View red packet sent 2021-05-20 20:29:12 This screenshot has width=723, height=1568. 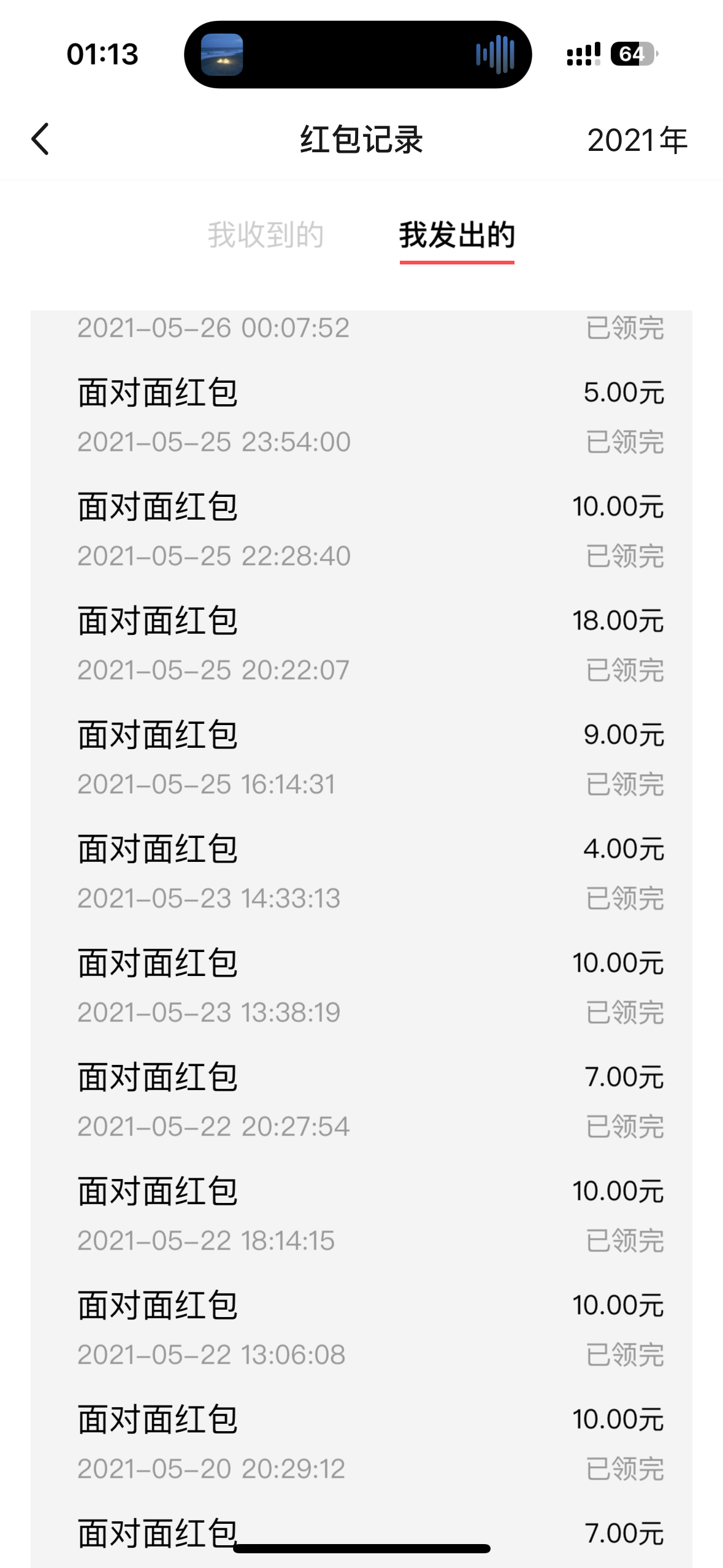[361, 1443]
